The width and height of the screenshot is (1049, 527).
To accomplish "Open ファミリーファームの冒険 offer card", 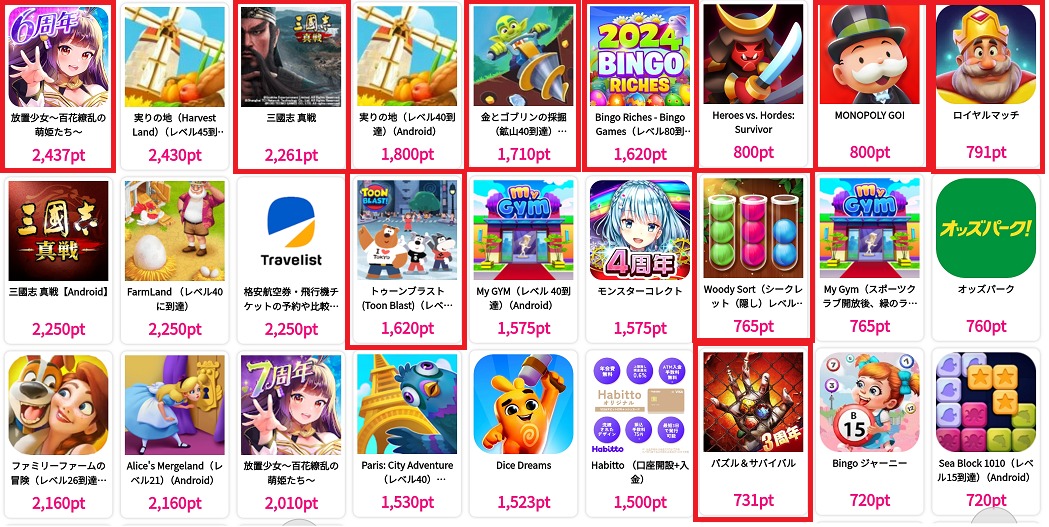I will click(x=57, y=432).
